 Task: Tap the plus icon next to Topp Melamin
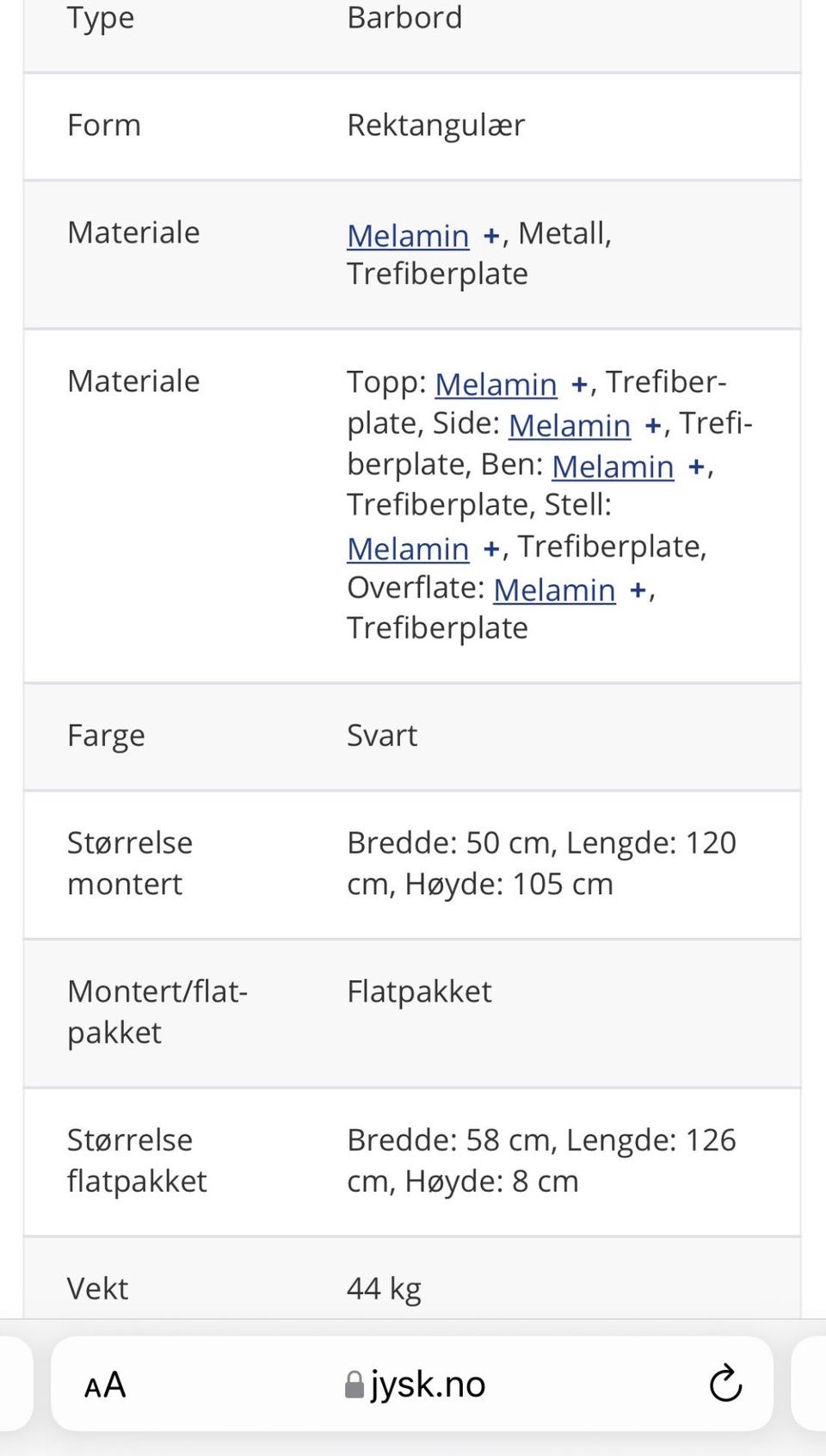pyautogui.click(x=582, y=384)
